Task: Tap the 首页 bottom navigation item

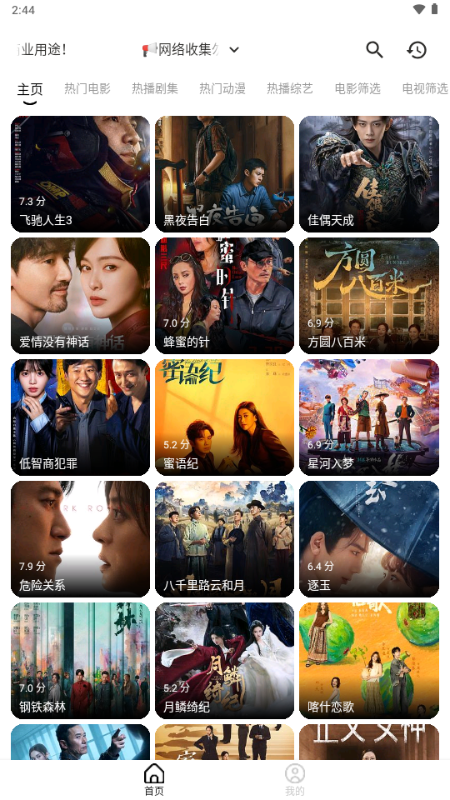Action: pos(154,780)
